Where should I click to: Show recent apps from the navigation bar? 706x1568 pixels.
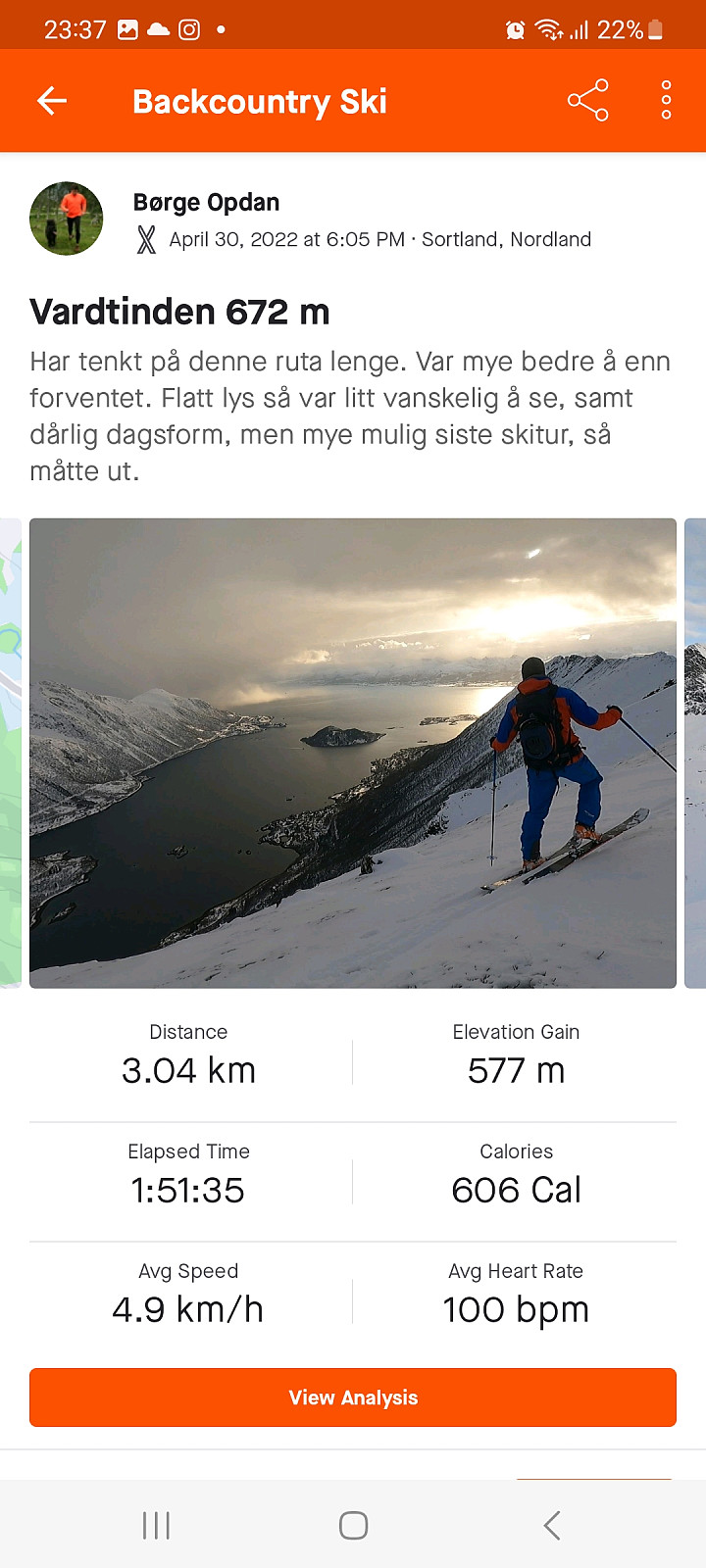click(x=156, y=1525)
